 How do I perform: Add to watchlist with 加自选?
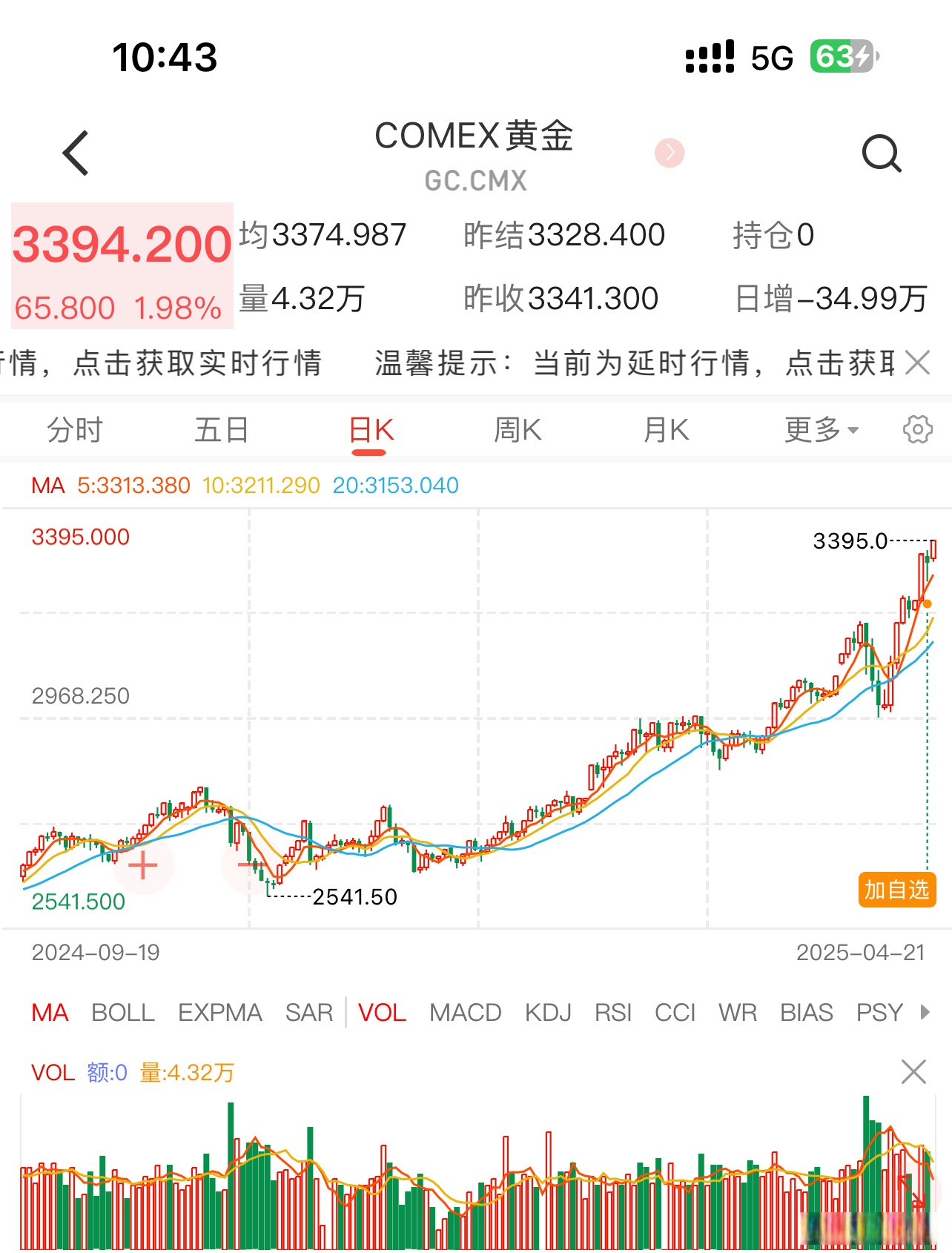coord(896,890)
